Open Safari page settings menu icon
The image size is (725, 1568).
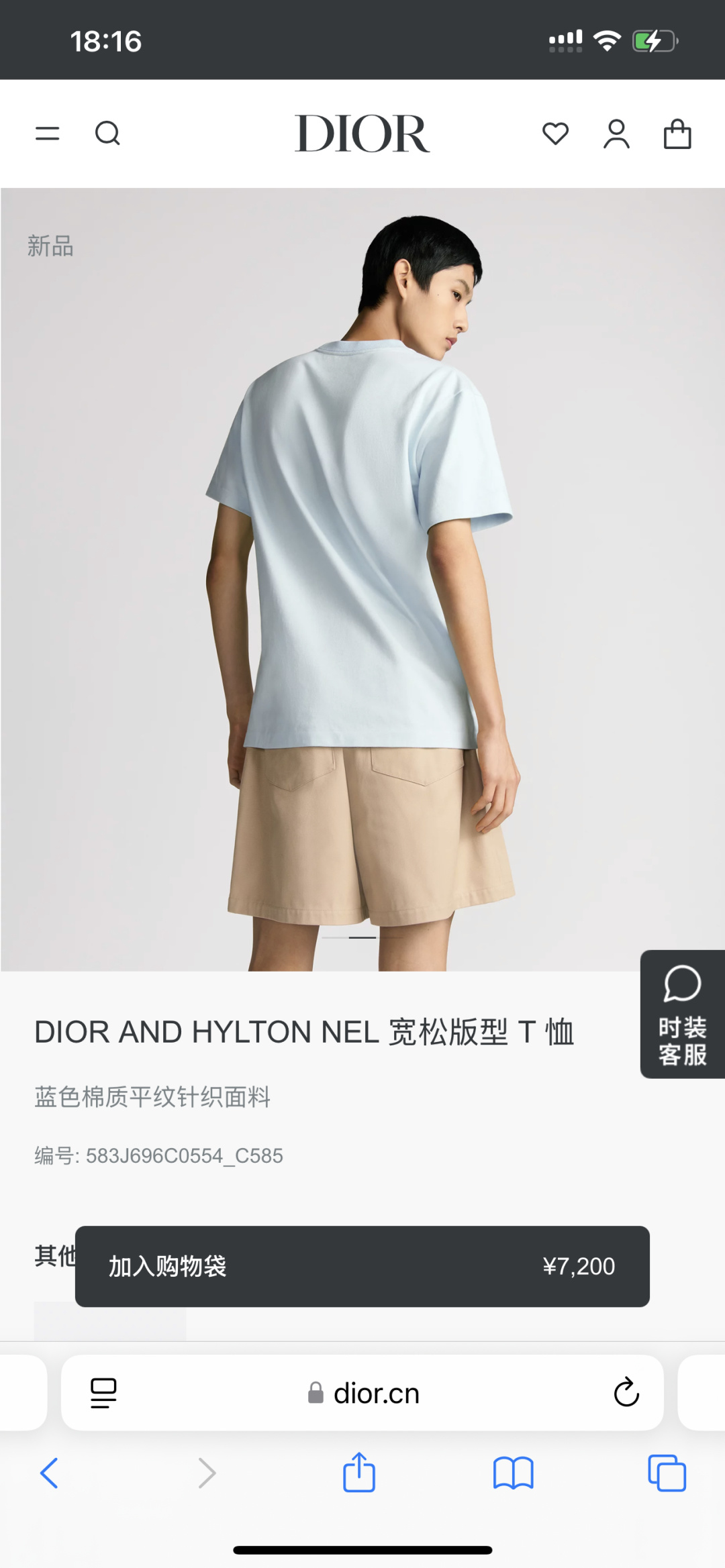coord(103,1393)
